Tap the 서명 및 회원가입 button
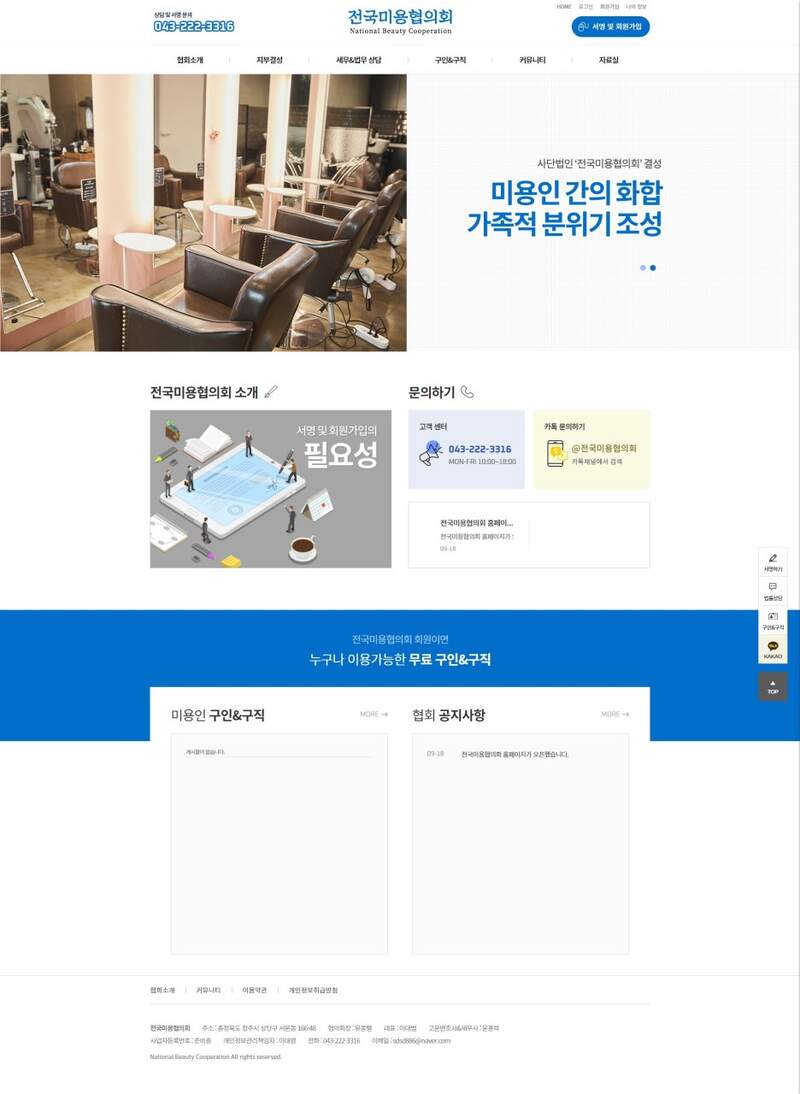The image size is (800, 1094). coord(610,27)
